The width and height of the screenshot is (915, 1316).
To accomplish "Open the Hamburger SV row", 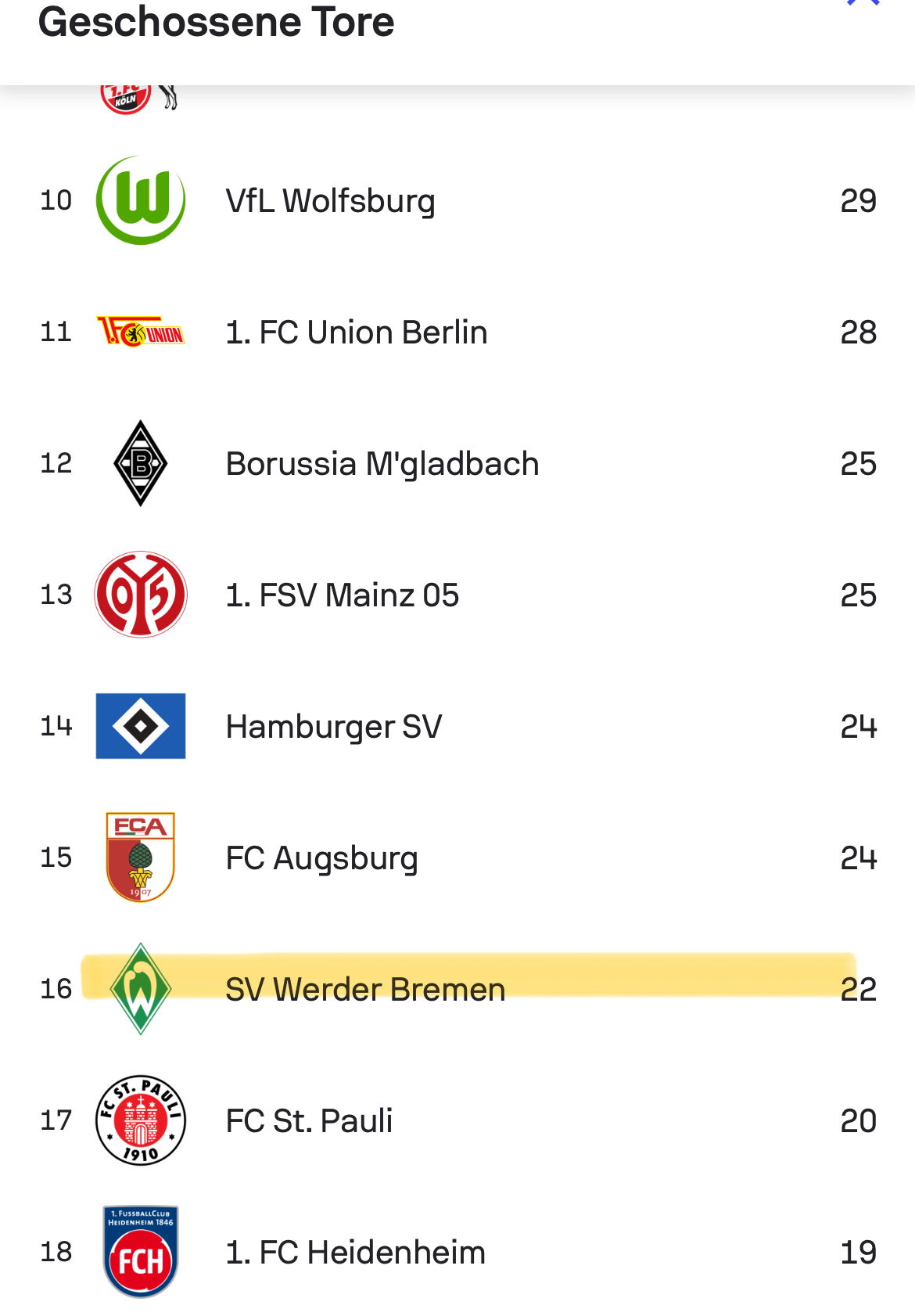I will 333,727.
